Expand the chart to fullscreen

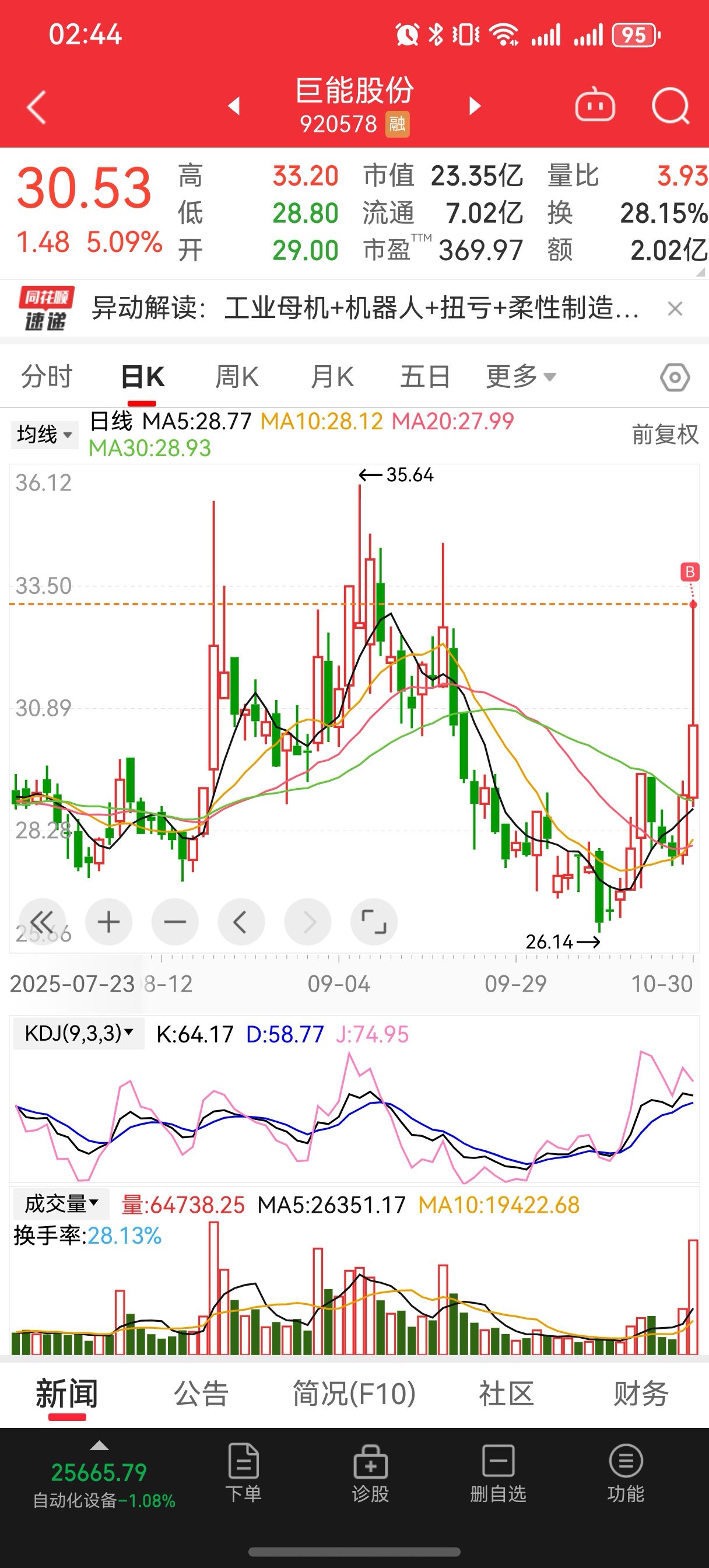374,922
